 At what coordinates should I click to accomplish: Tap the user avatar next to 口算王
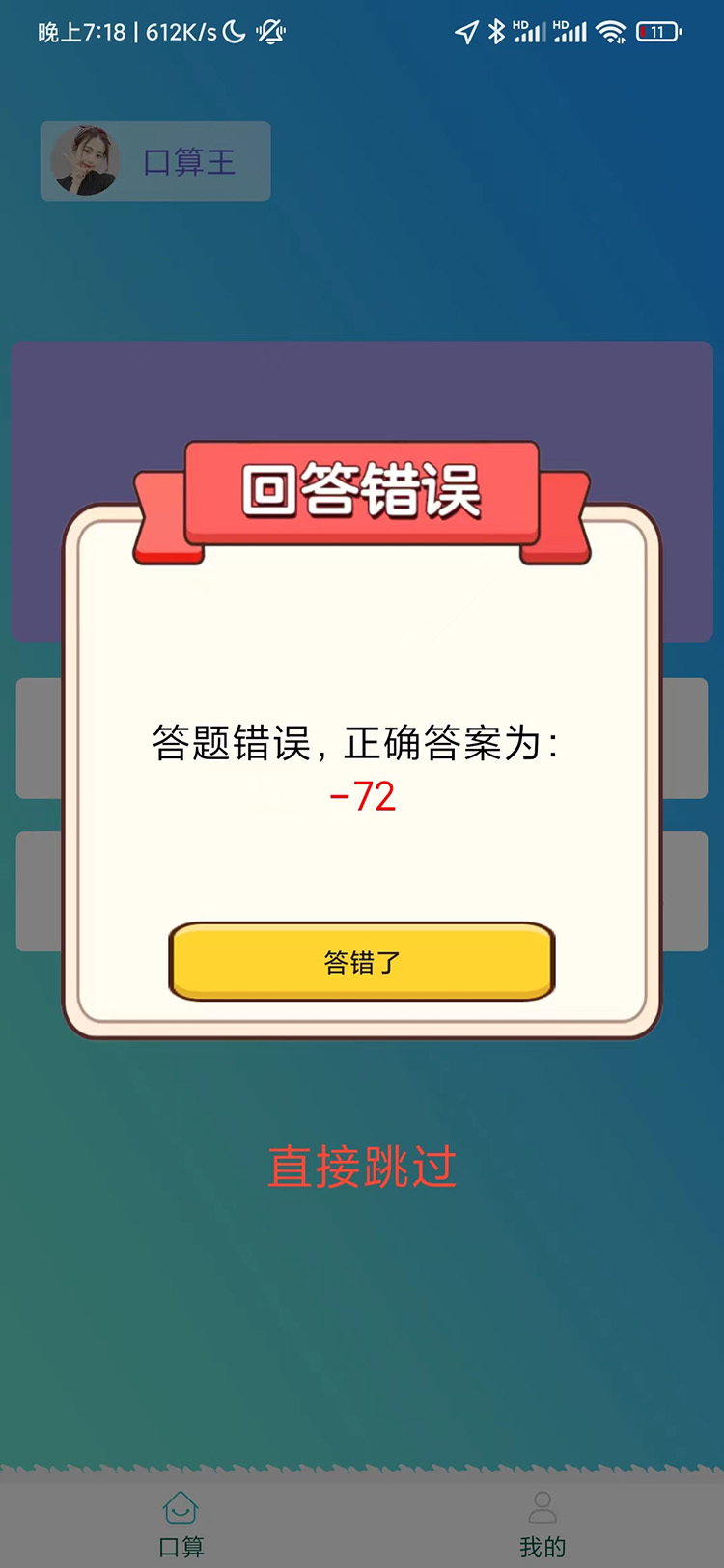(85, 161)
